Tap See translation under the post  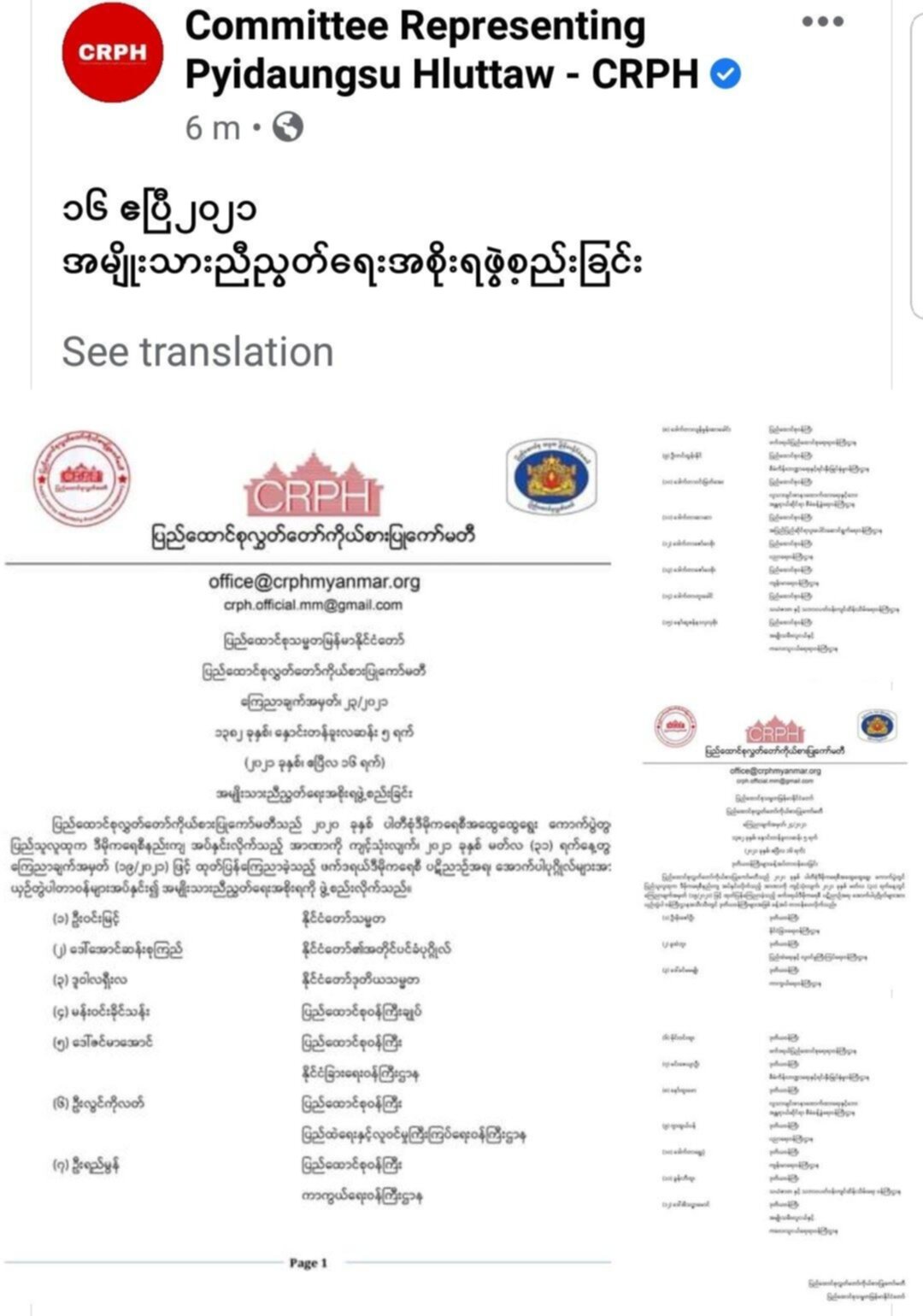197,352
